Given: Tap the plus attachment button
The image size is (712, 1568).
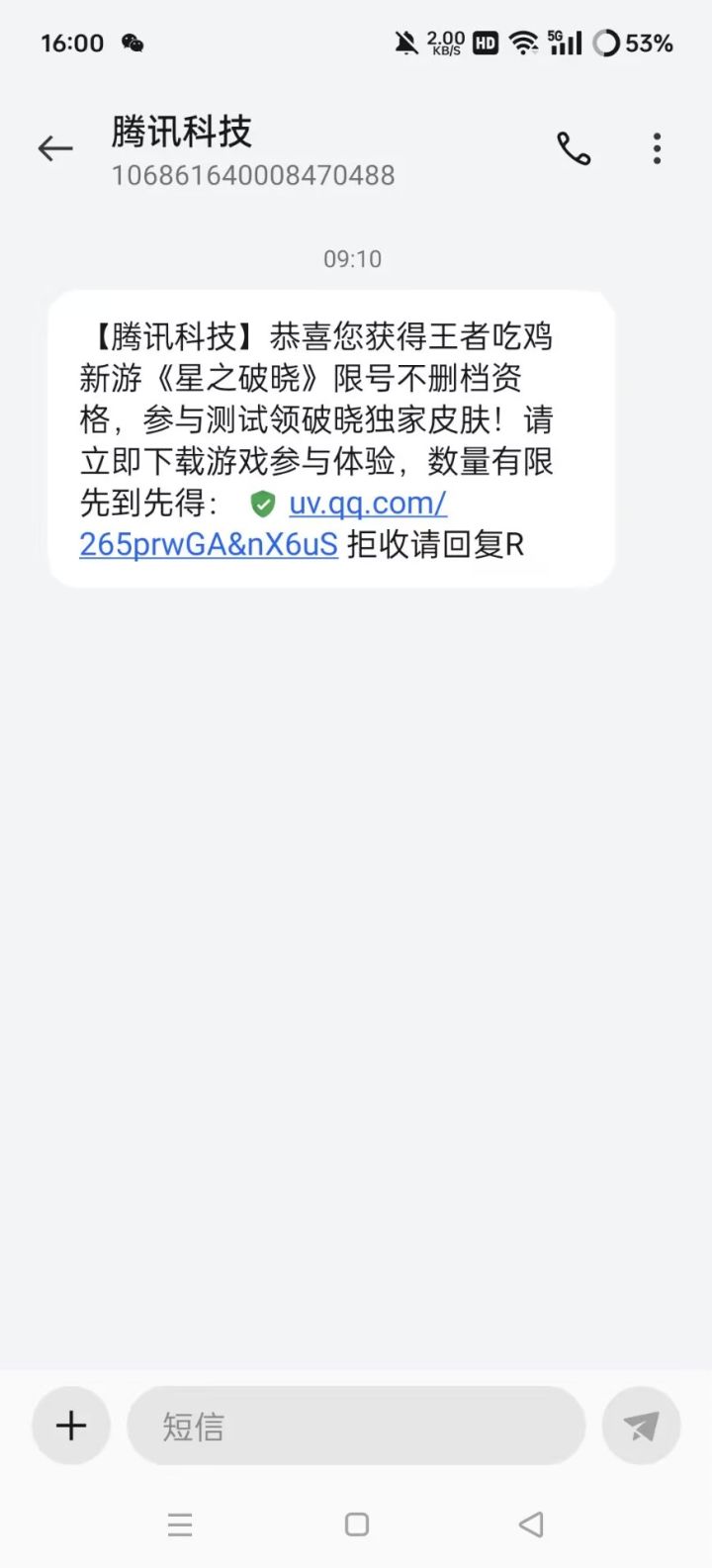Looking at the screenshot, I should click(71, 1426).
